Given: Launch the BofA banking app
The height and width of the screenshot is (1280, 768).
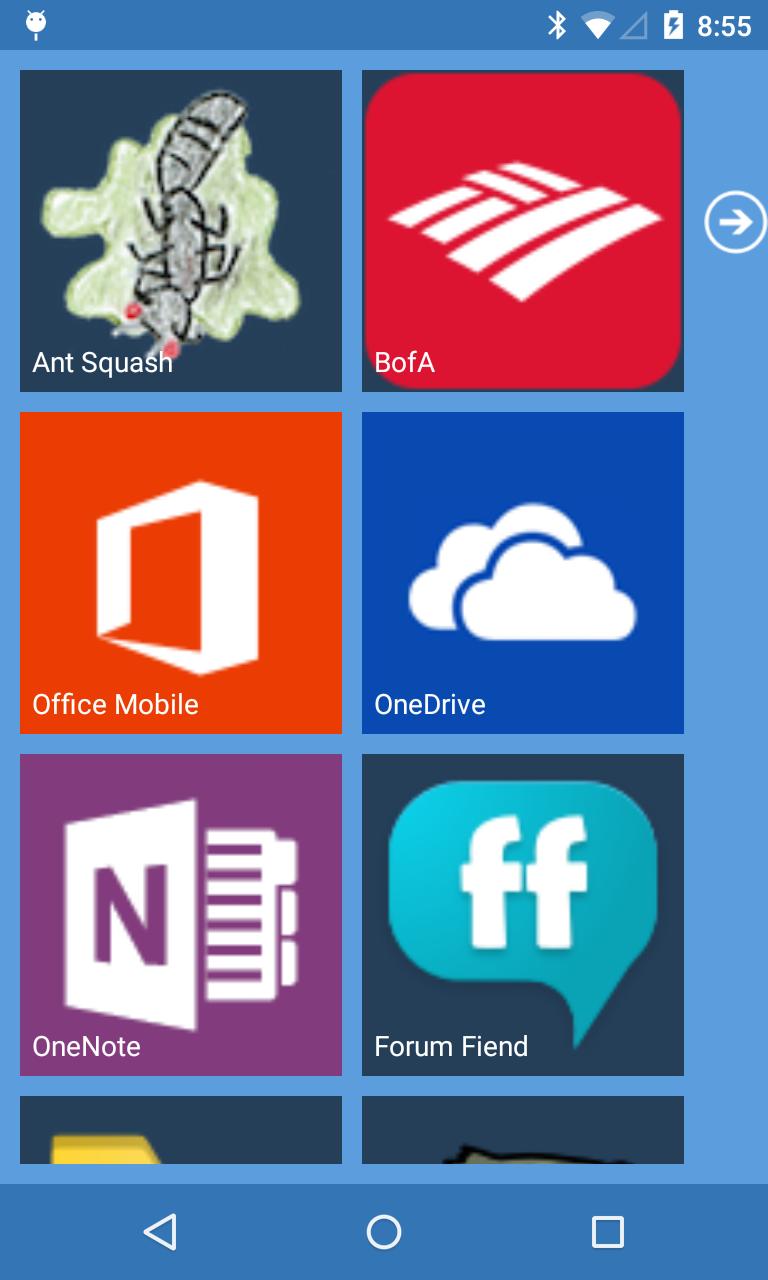Looking at the screenshot, I should [522, 230].
